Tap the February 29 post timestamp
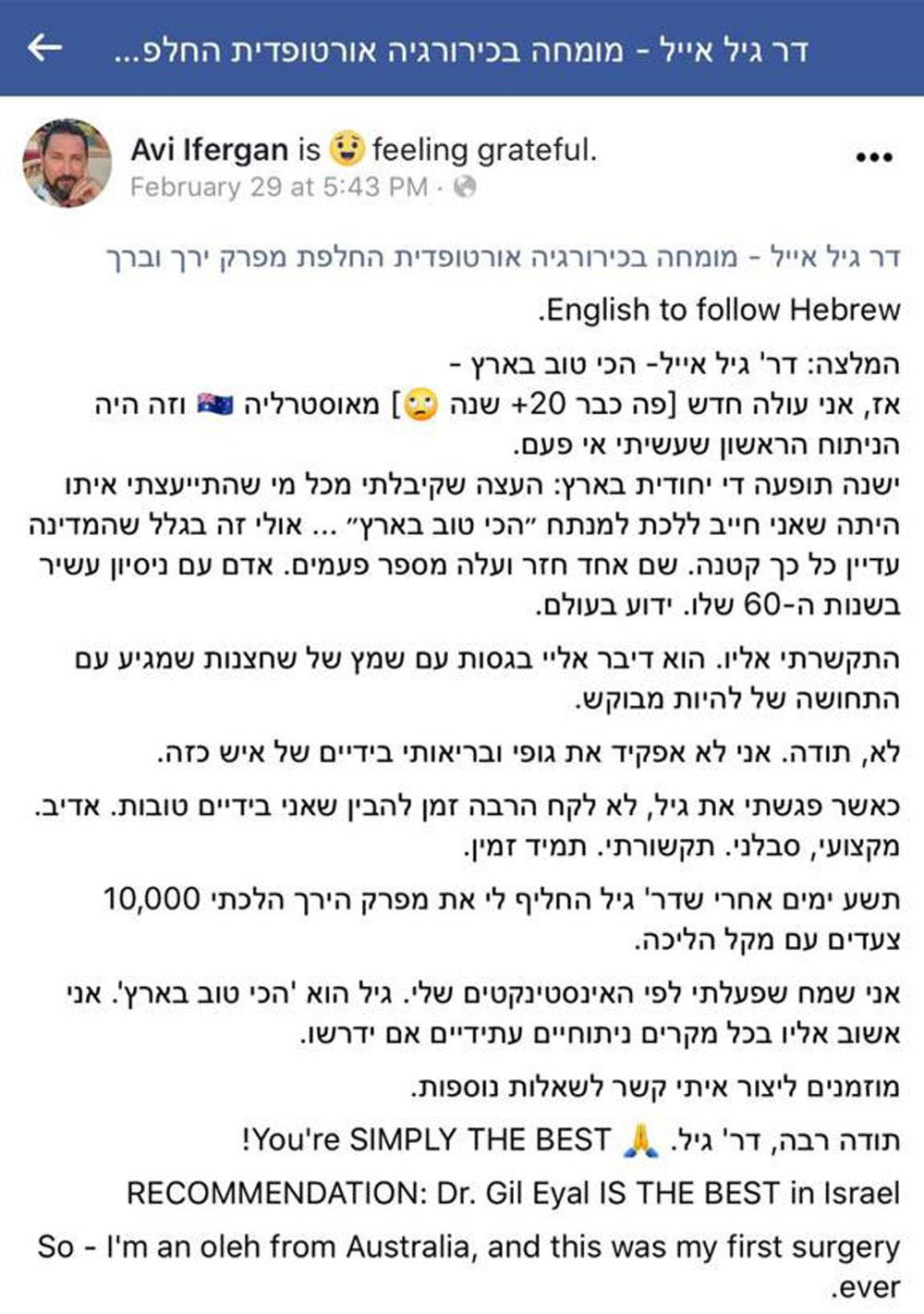Image resolution: width=924 pixels, height=1314 pixels. click(x=279, y=188)
